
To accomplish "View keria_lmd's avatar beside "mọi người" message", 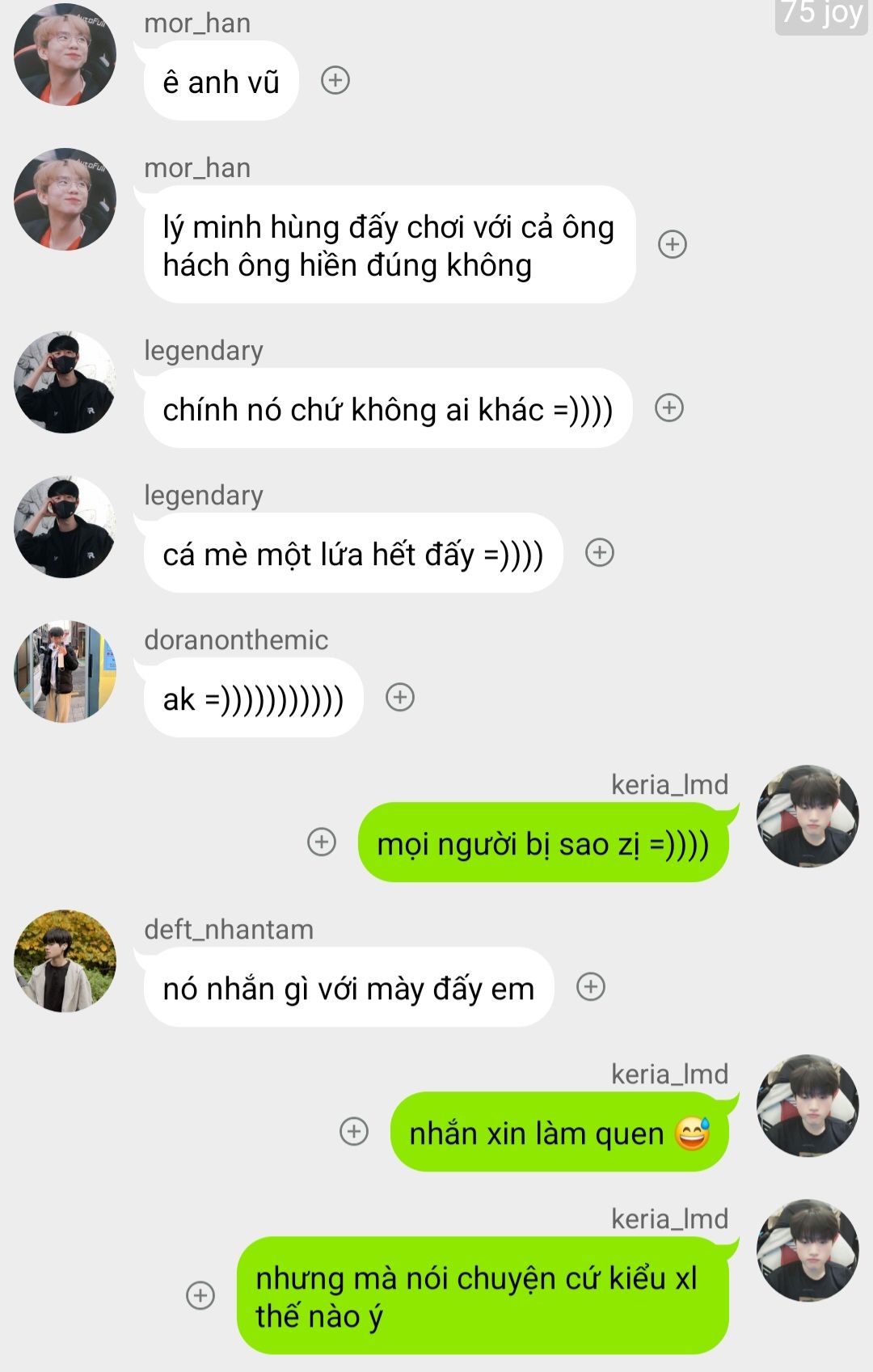I will coord(808,816).
